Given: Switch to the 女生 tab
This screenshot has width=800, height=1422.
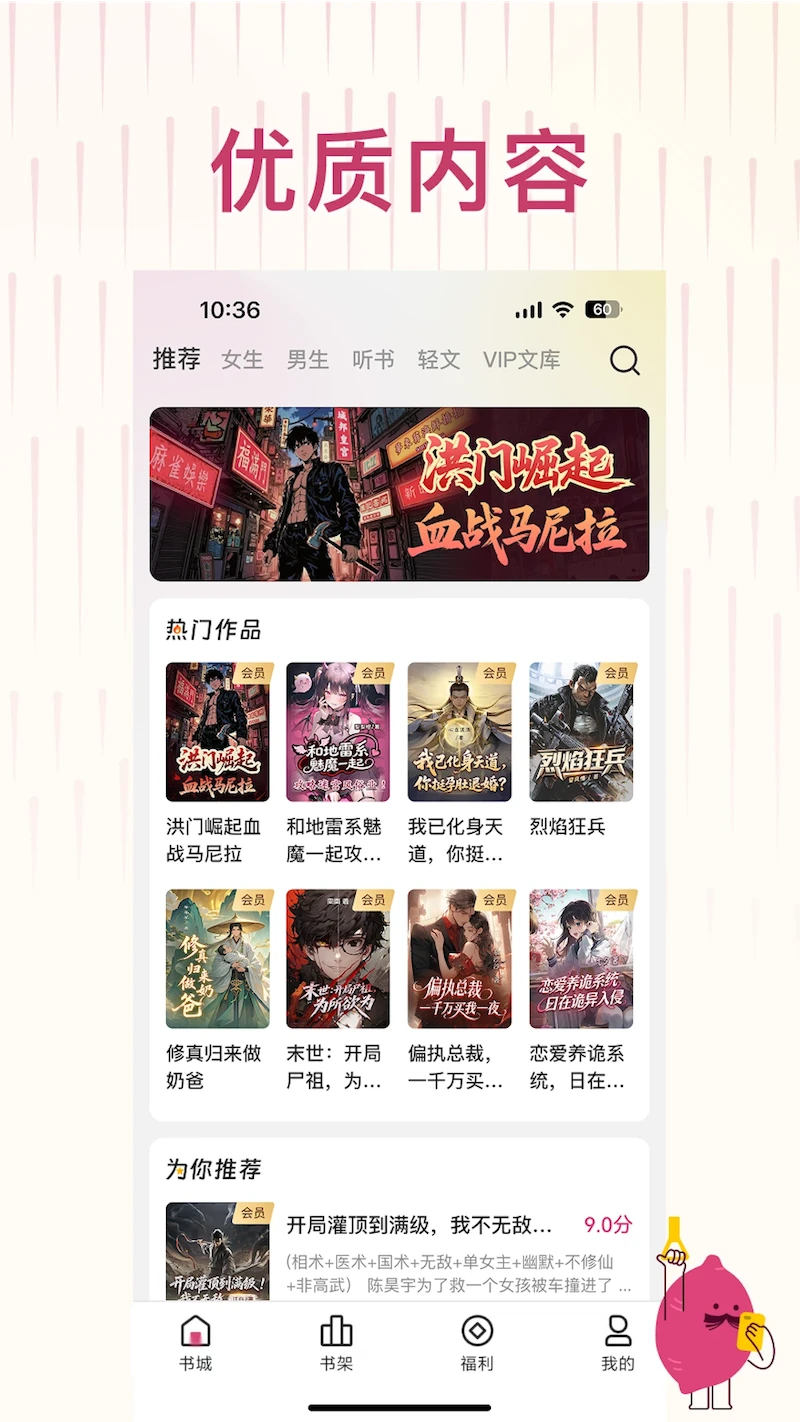Looking at the screenshot, I should tap(241, 360).
